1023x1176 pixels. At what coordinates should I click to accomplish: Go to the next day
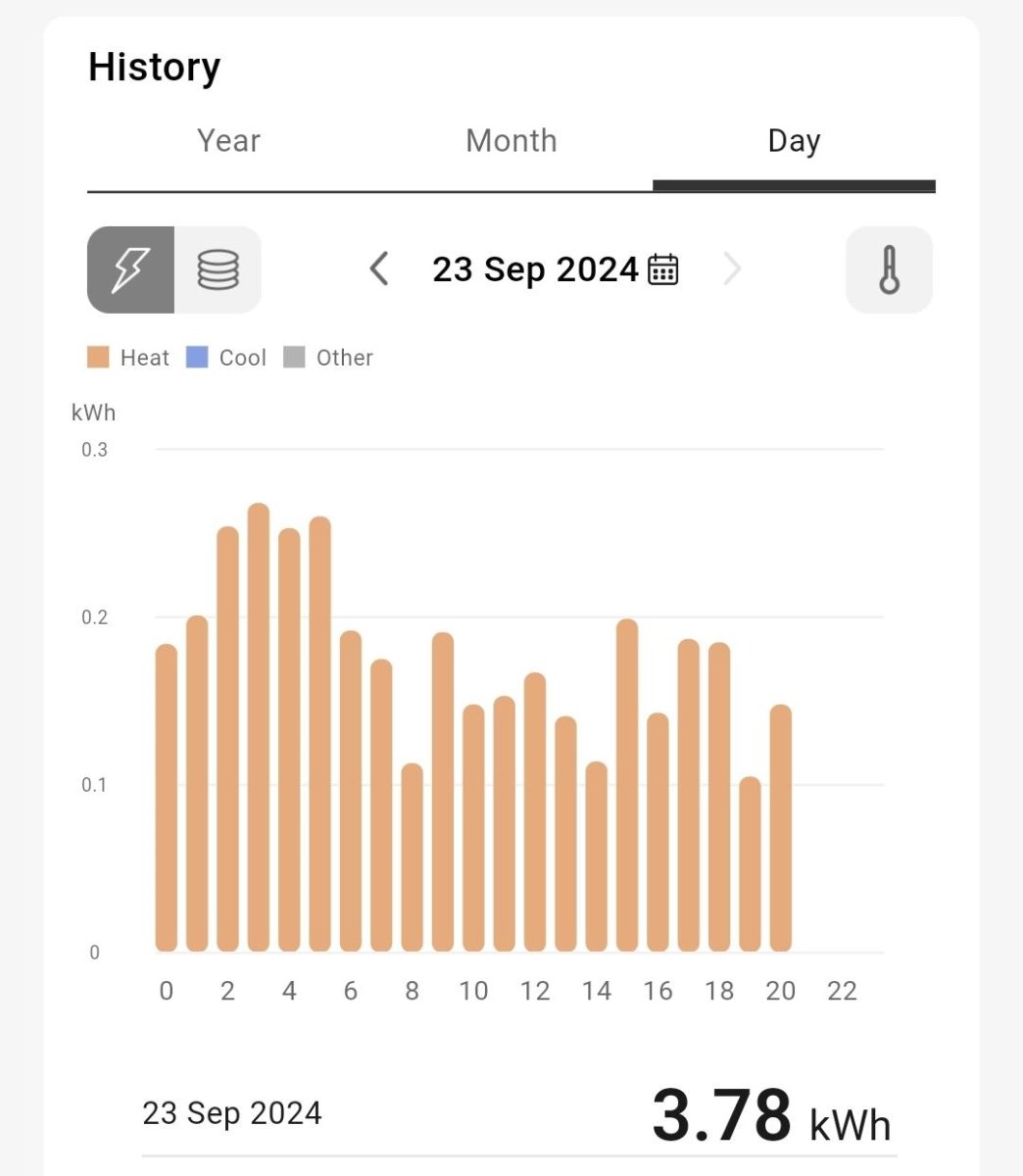[x=732, y=269]
